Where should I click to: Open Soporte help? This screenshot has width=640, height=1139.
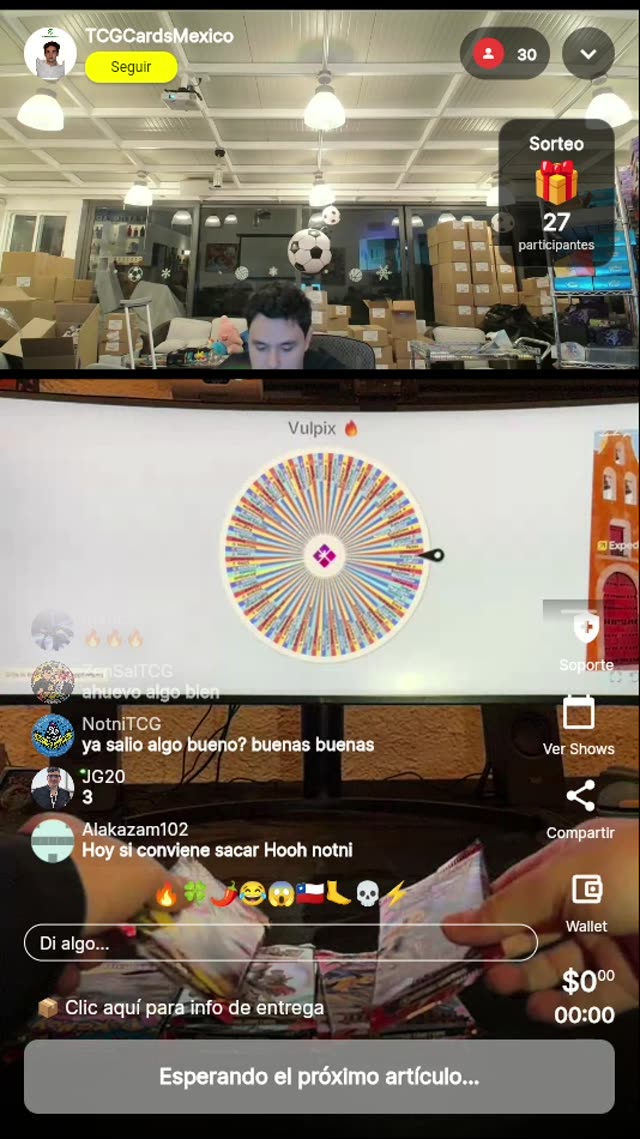click(x=586, y=642)
